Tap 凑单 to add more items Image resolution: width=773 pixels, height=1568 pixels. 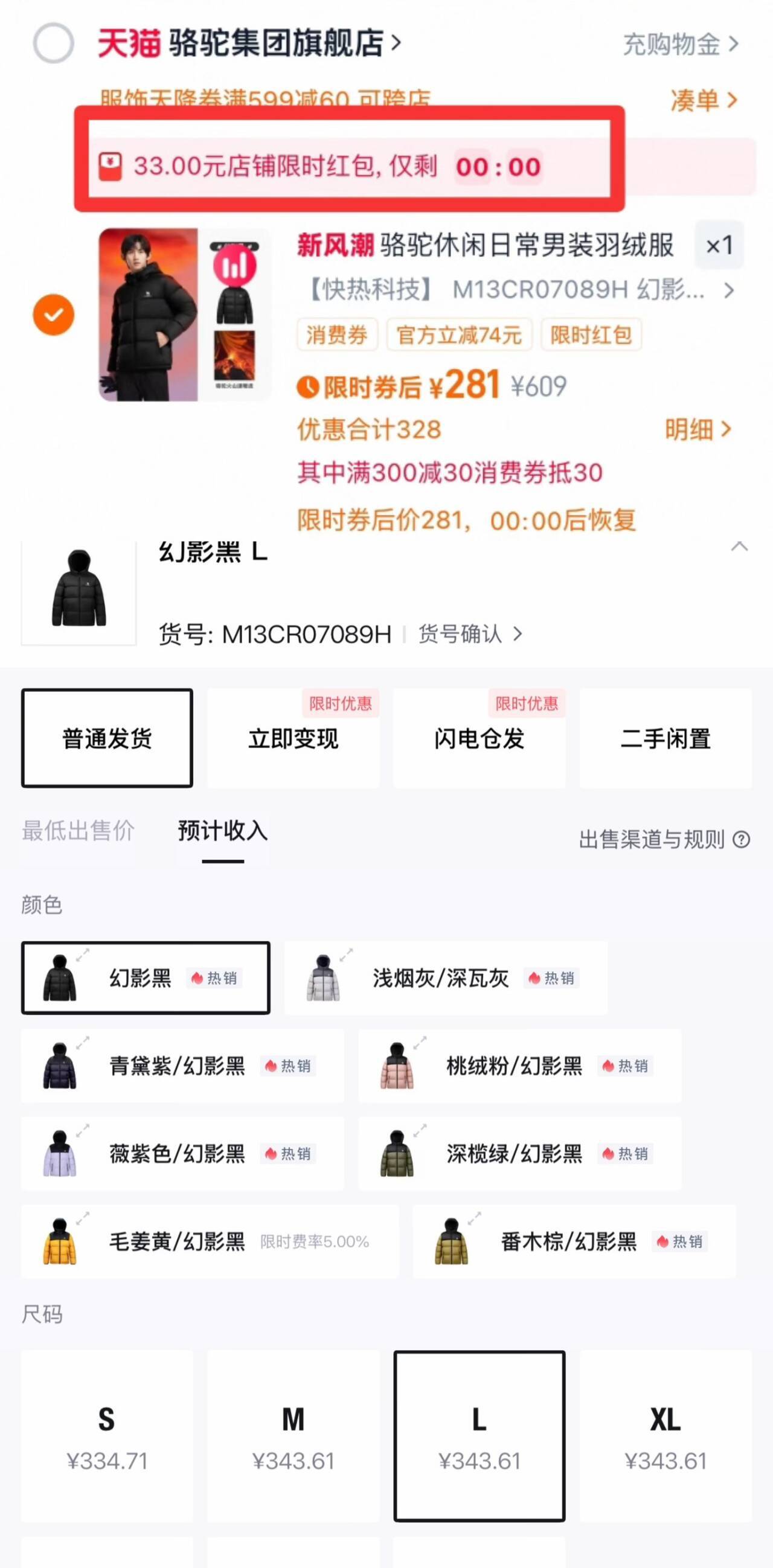point(703,100)
